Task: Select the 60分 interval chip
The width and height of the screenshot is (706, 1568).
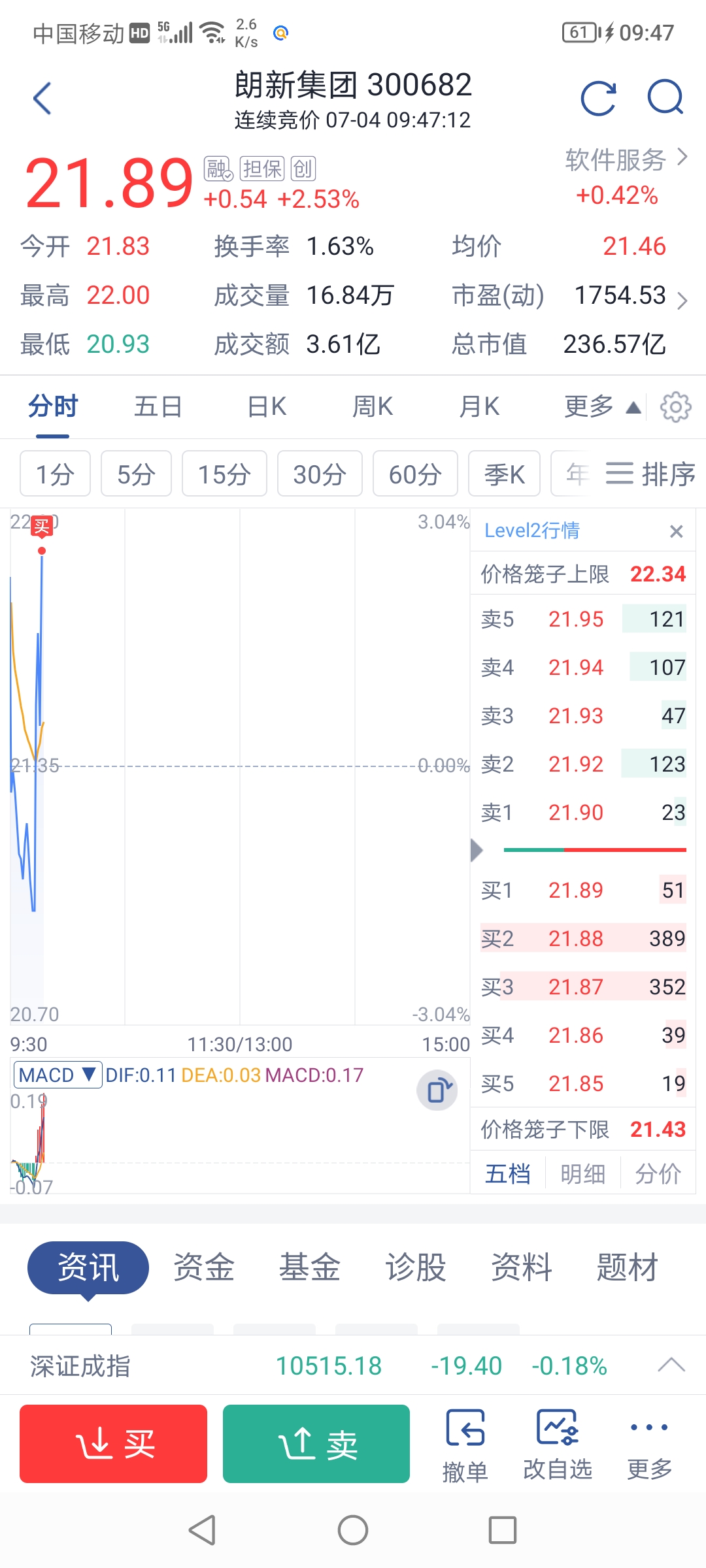Action: tap(415, 474)
